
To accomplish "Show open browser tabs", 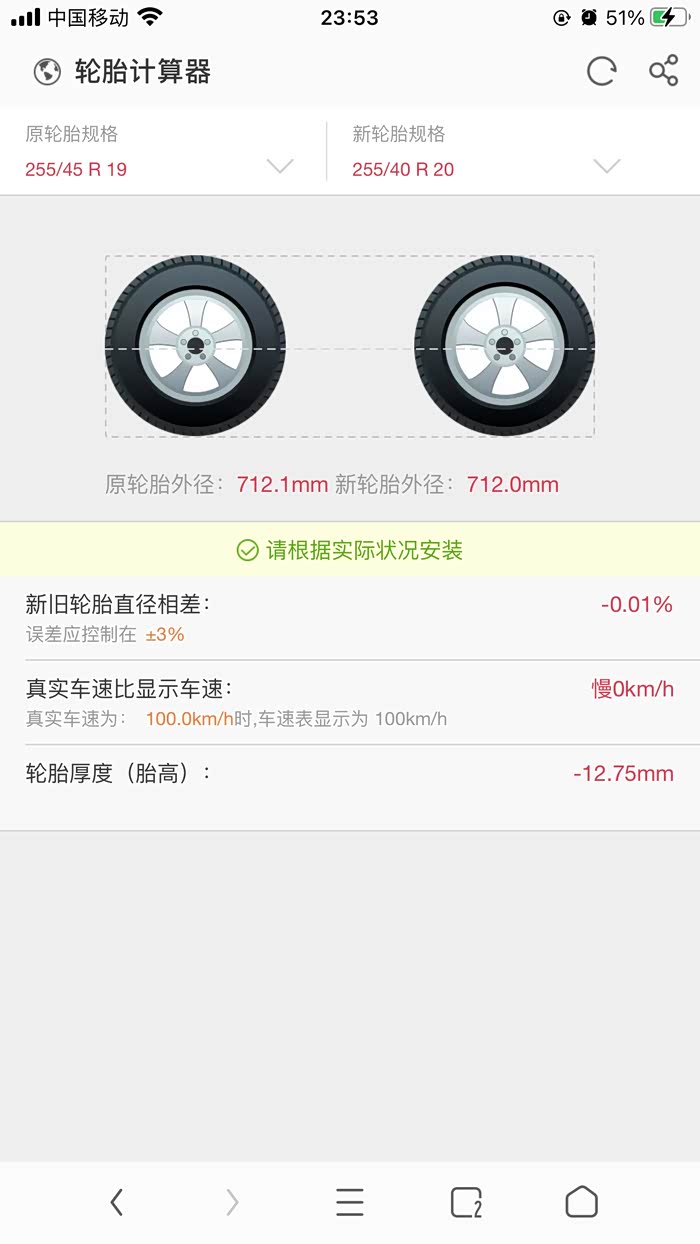I will click(x=466, y=1202).
